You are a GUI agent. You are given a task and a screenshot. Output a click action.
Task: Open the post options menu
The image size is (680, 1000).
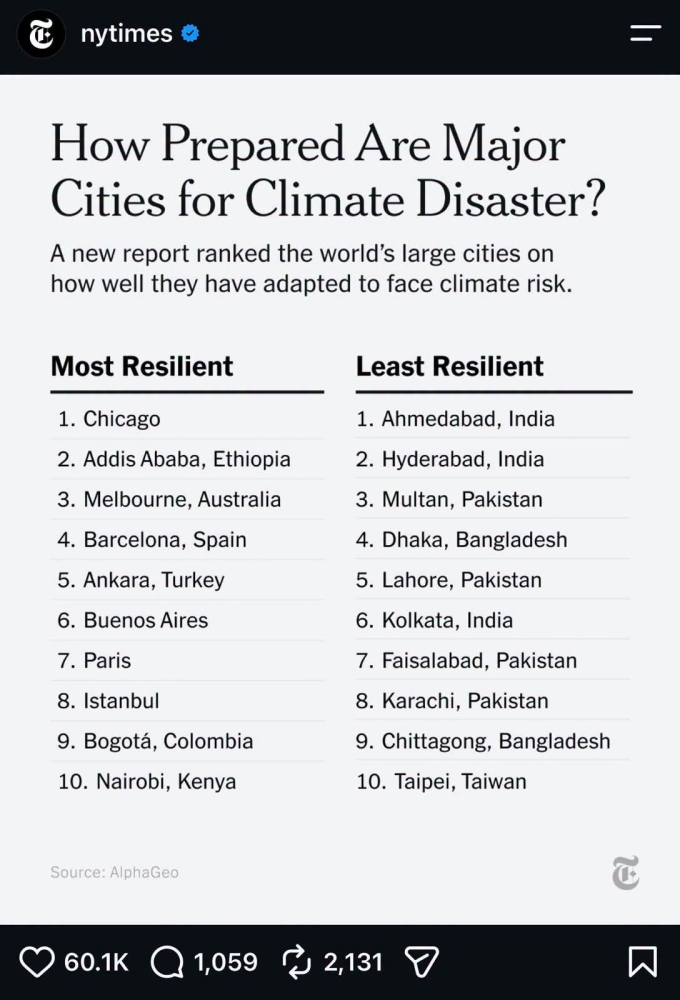tap(645, 33)
